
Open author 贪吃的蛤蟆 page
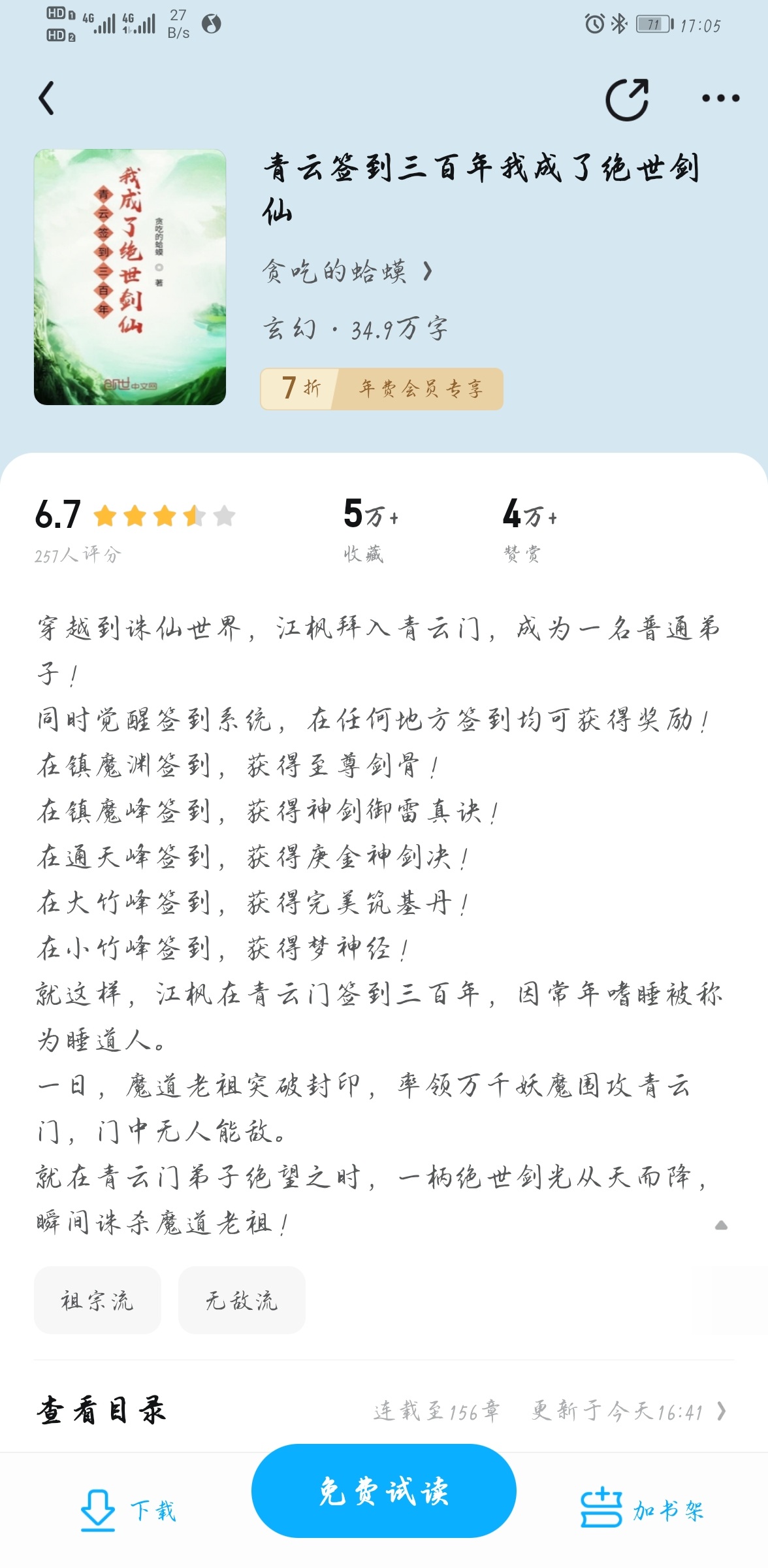pos(346,271)
